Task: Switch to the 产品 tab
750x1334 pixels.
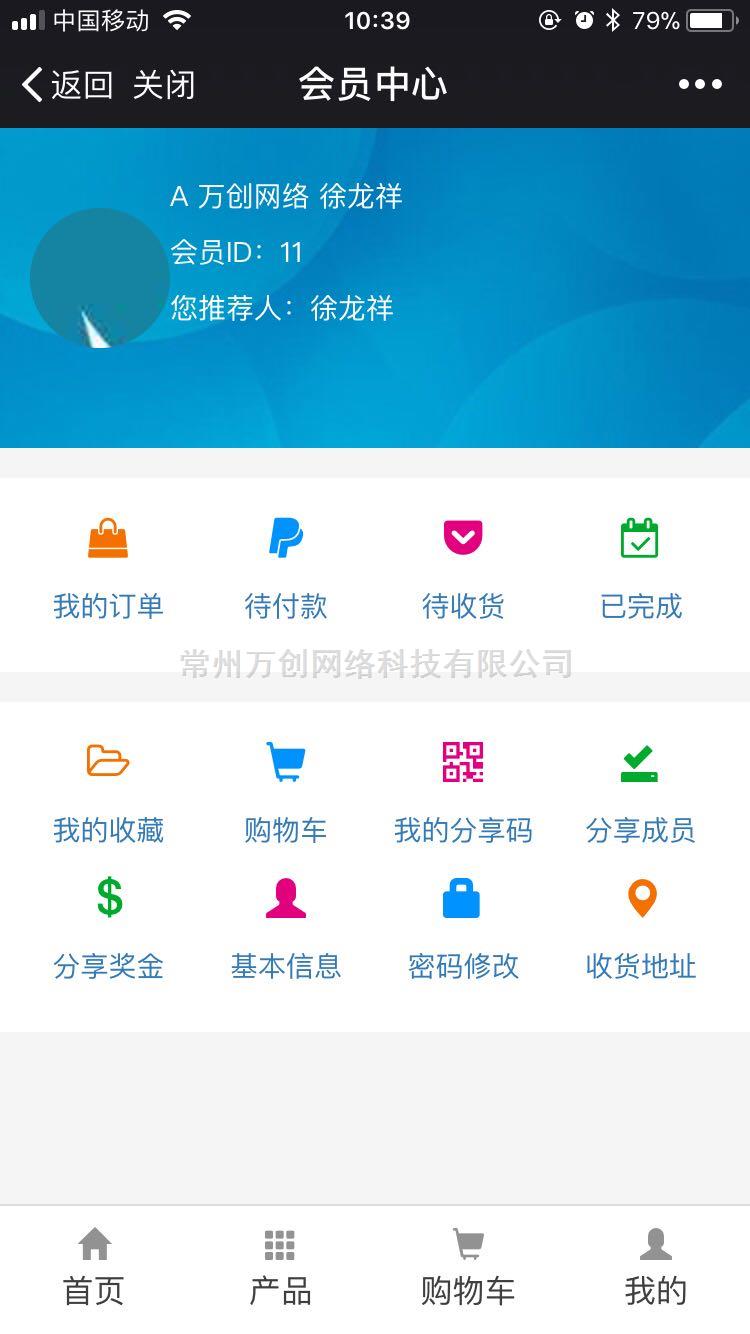Action: [x=280, y=1268]
